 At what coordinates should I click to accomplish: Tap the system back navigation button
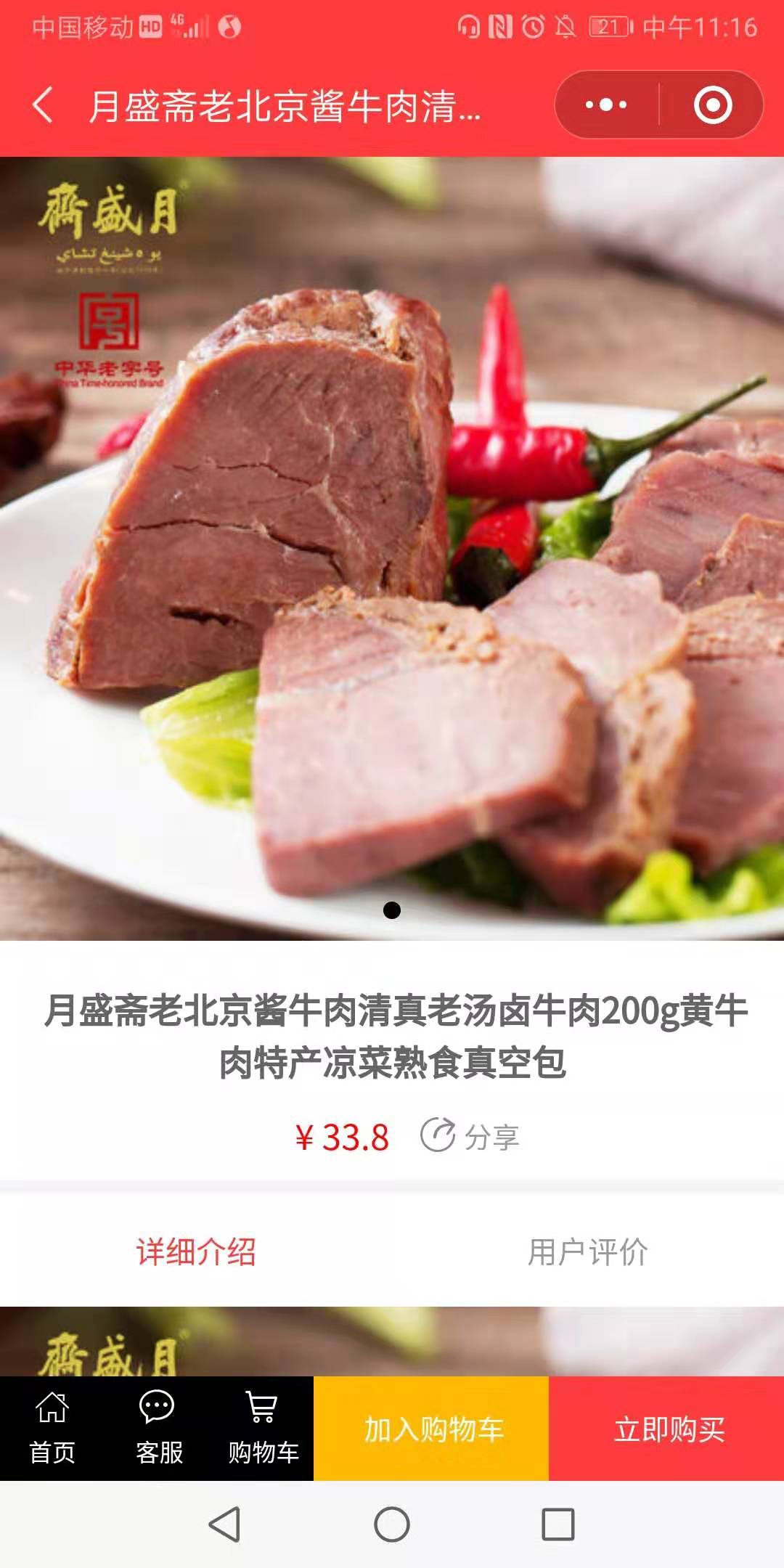(225, 1524)
